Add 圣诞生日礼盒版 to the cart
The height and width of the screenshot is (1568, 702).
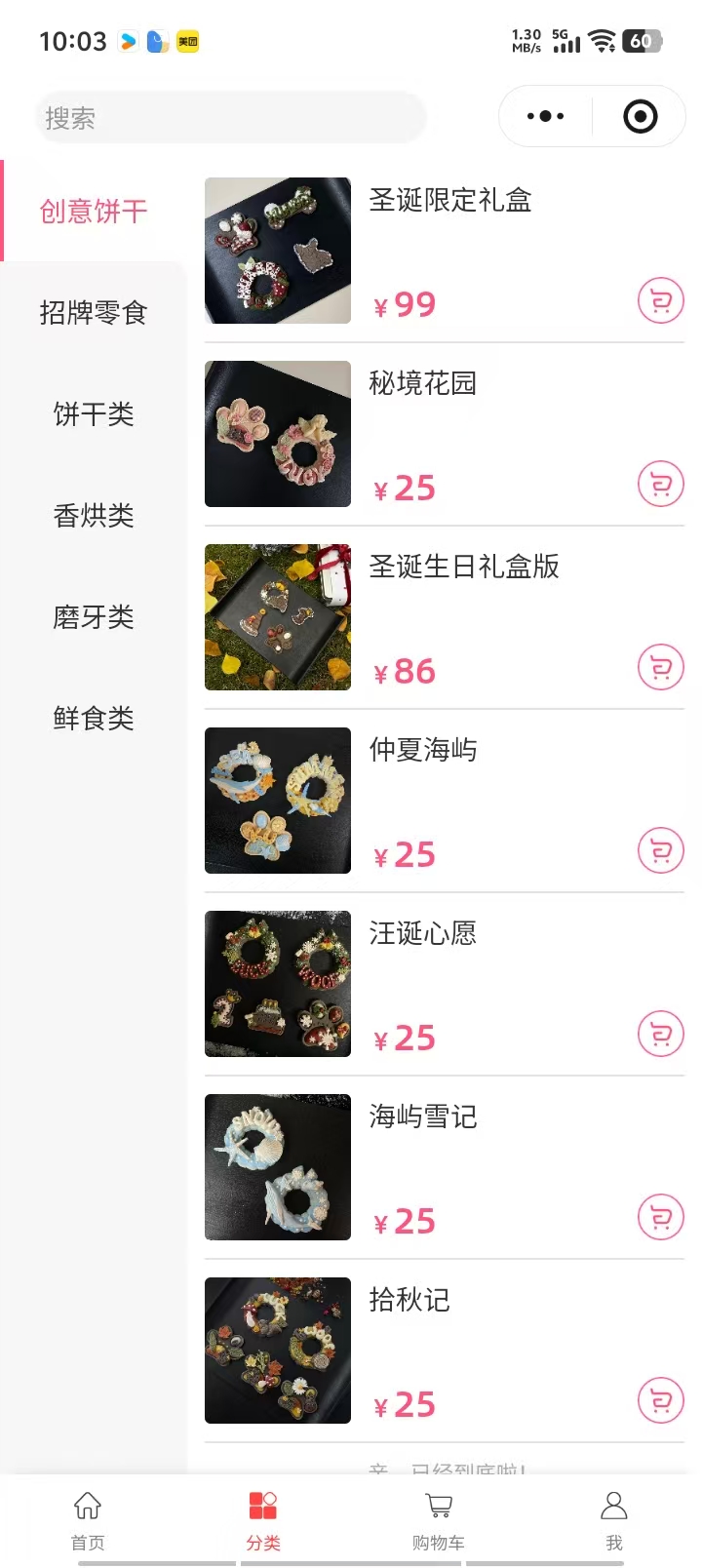(x=660, y=668)
